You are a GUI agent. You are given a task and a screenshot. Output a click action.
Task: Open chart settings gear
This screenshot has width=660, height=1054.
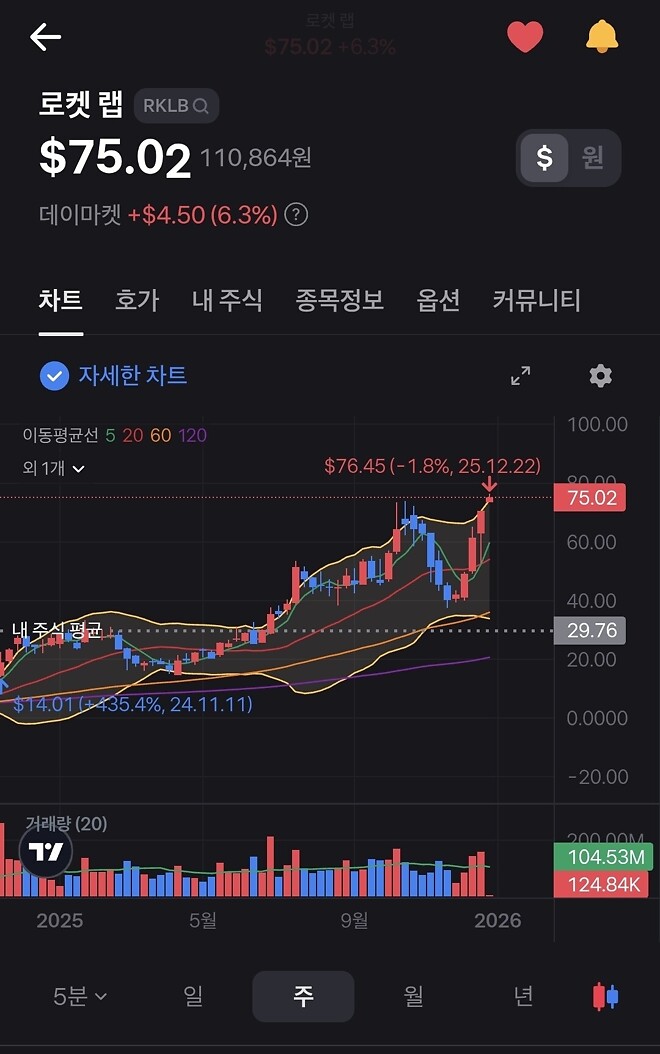[x=600, y=376]
